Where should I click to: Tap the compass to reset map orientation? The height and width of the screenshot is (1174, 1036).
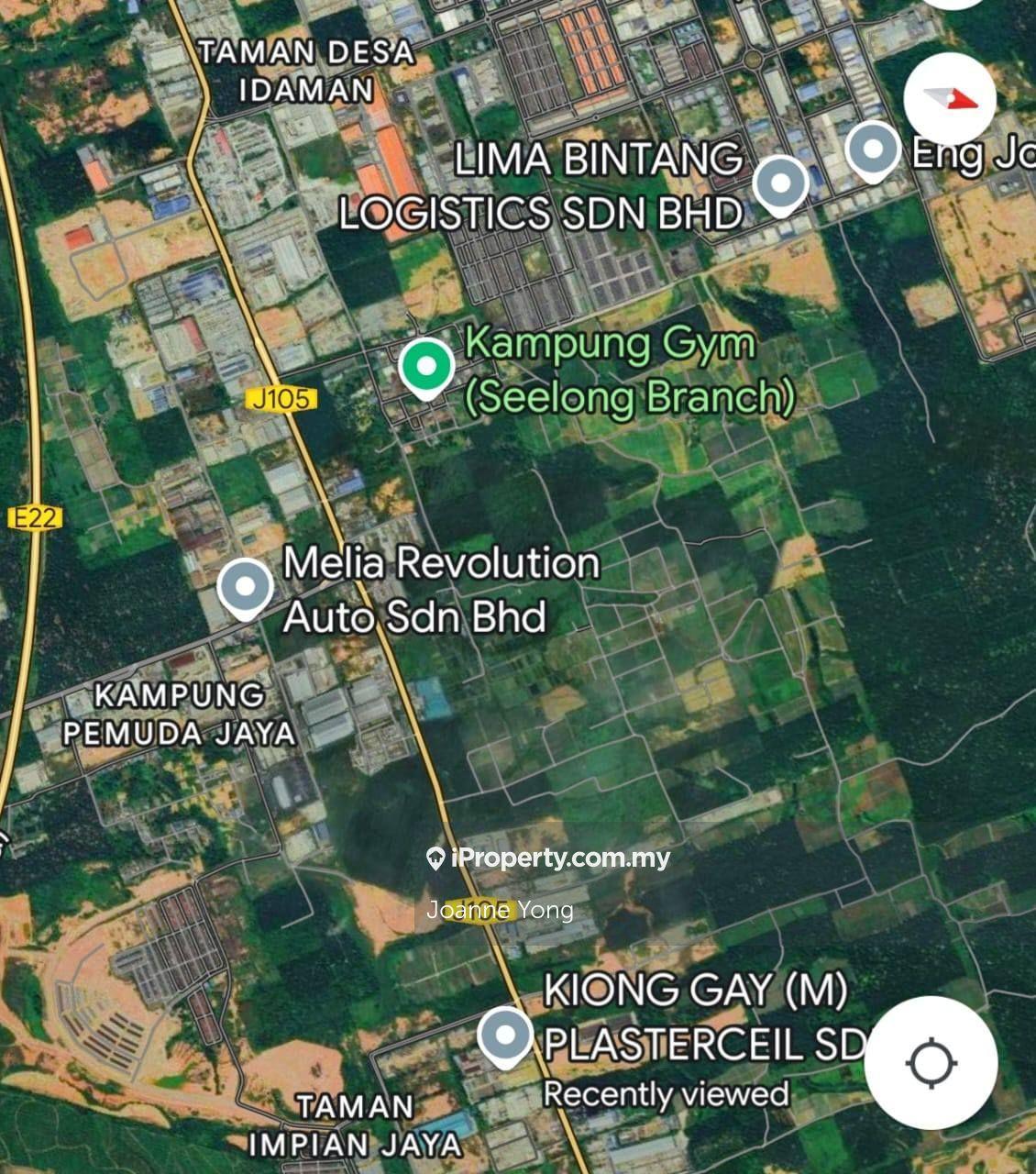949,99
